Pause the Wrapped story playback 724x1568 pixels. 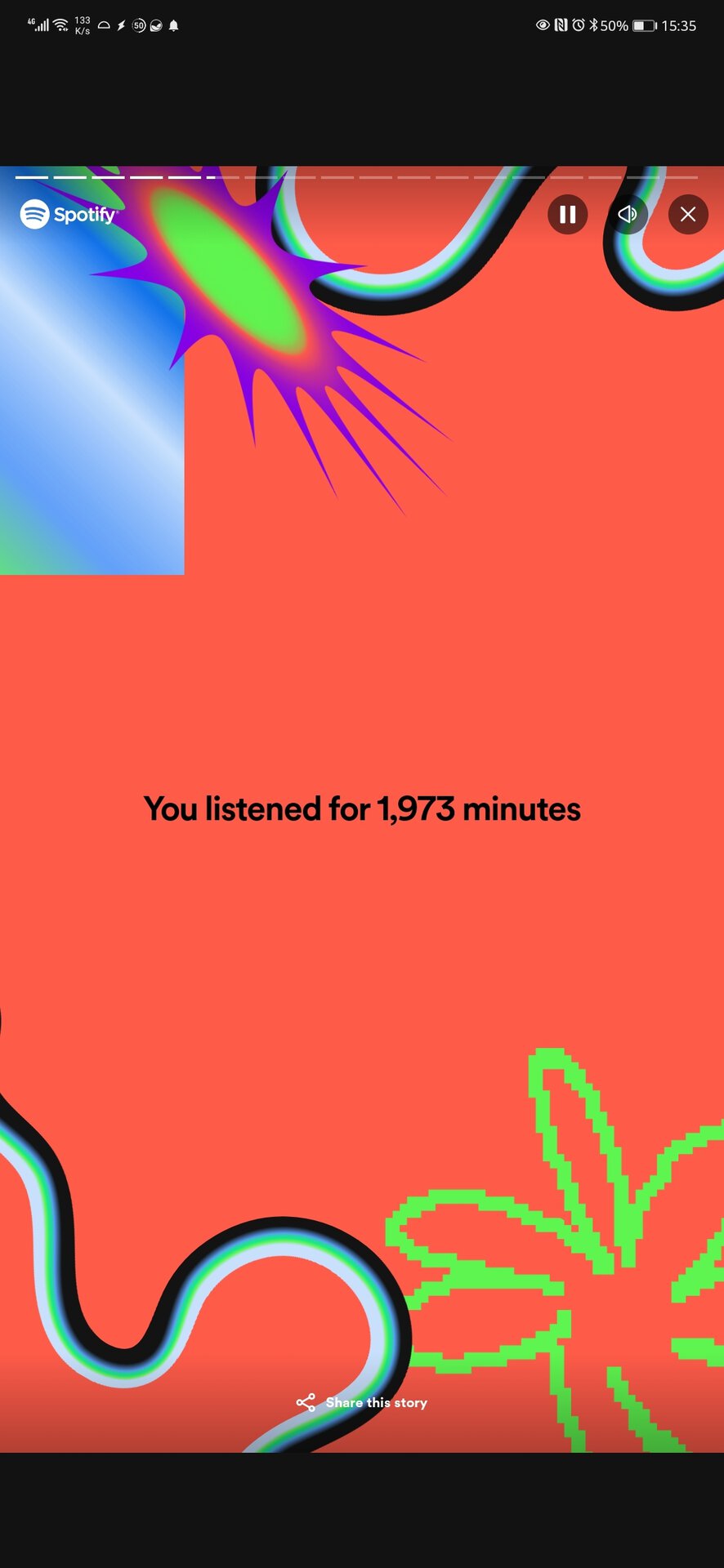[x=567, y=215]
